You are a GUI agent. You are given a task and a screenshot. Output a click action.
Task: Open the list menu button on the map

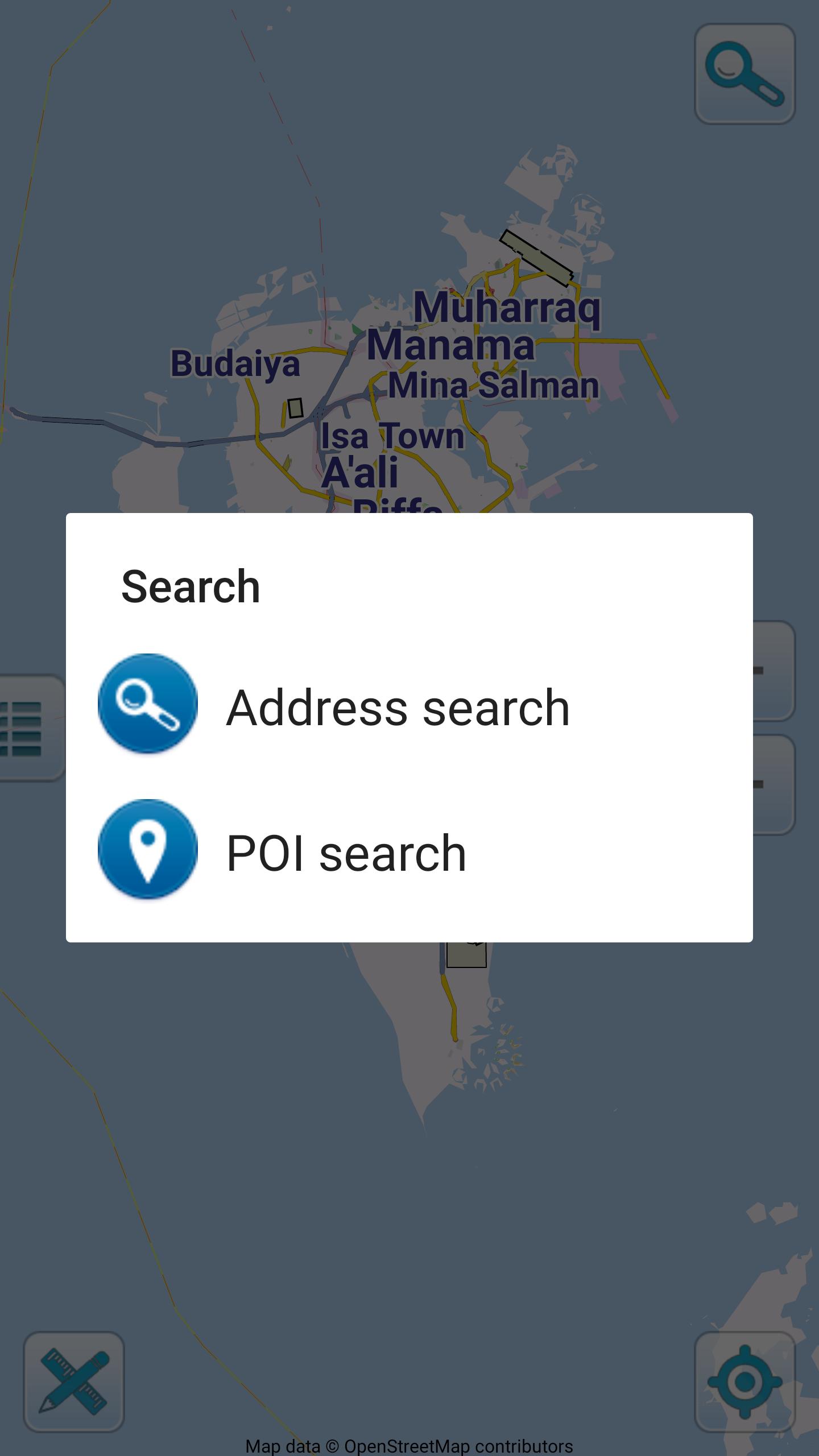coord(26,728)
